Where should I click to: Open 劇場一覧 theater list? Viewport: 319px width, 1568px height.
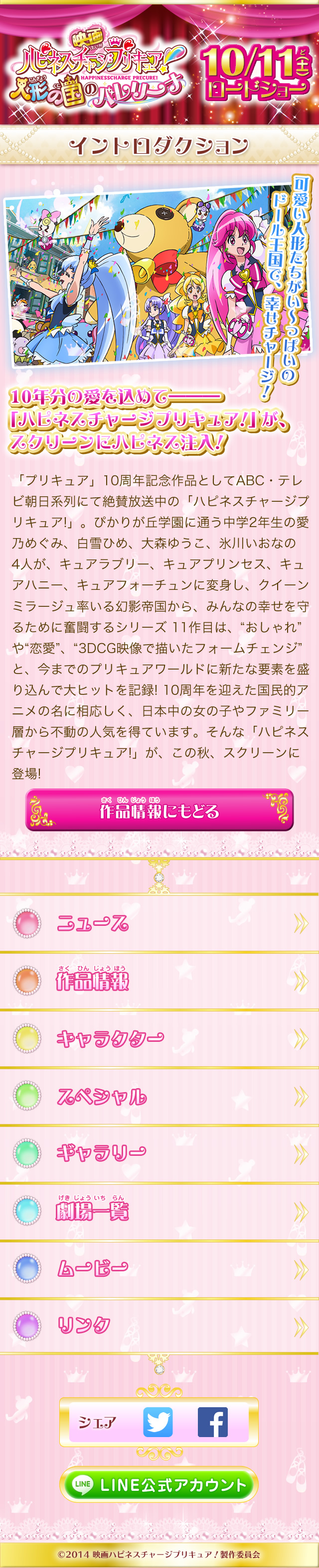(159, 1211)
